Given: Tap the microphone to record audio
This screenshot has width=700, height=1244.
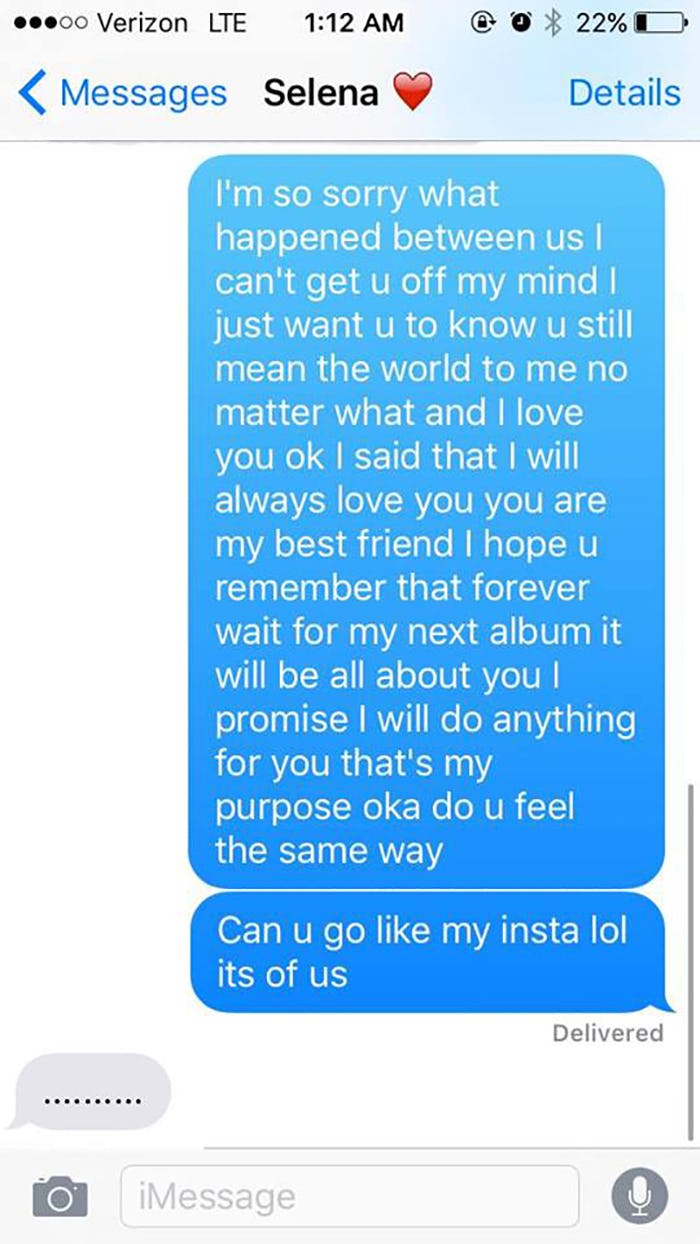Looking at the screenshot, I should pos(639,1195).
